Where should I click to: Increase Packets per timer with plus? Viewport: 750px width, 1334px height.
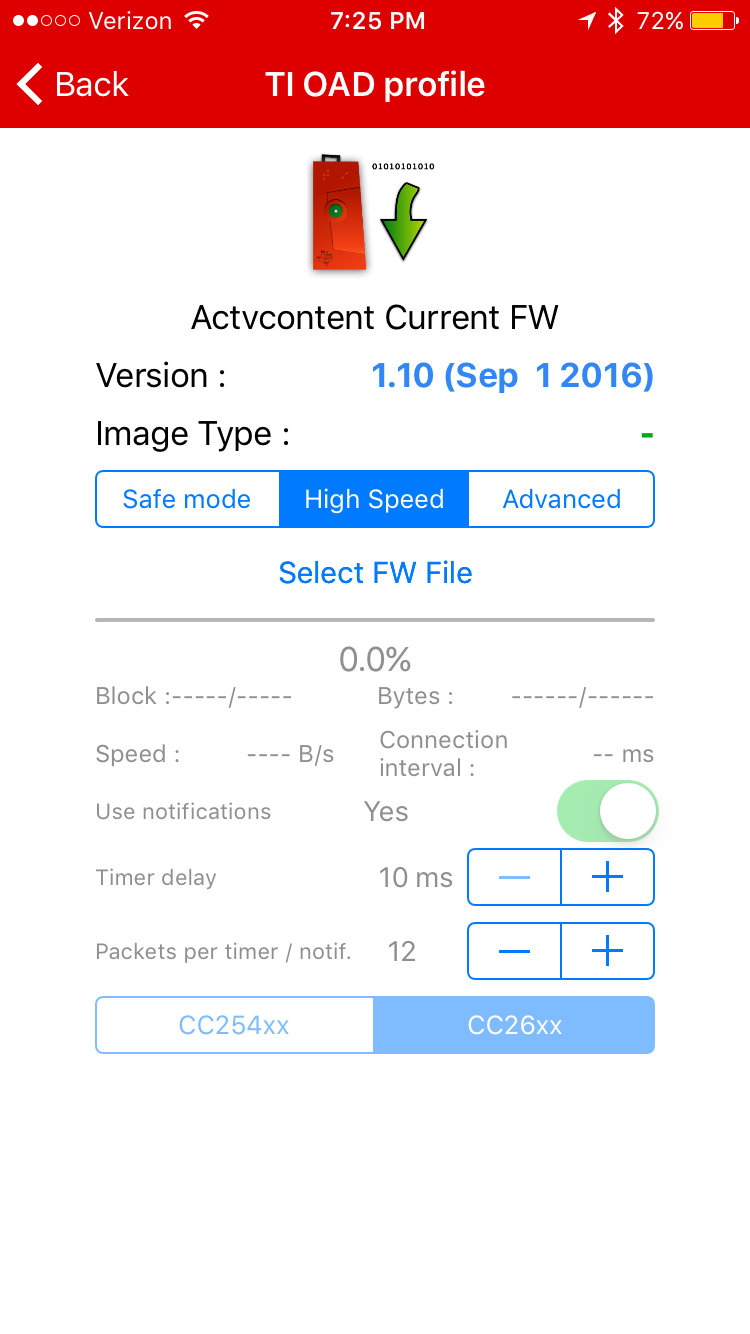click(x=608, y=951)
